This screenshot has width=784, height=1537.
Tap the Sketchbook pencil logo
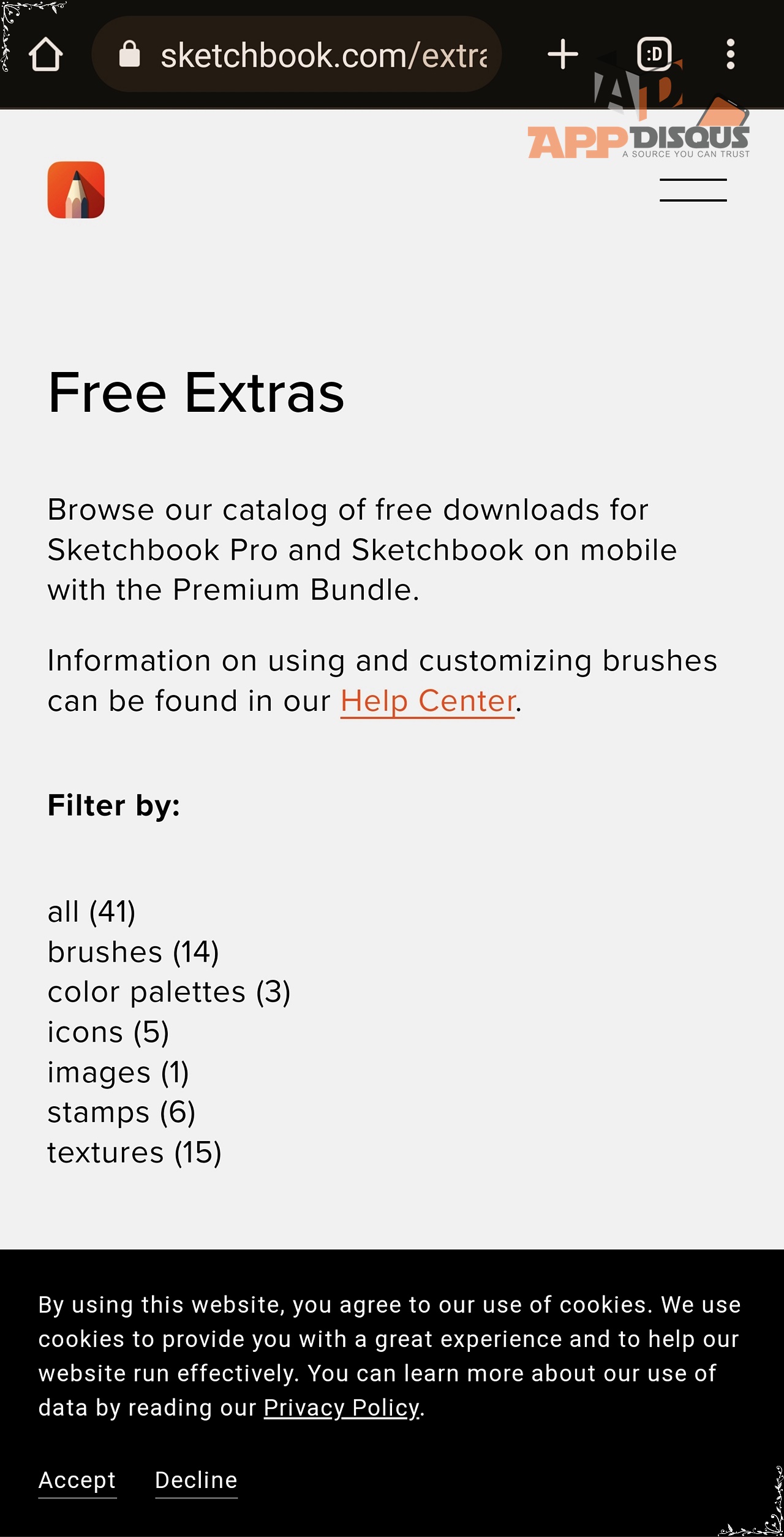pos(76,190)
